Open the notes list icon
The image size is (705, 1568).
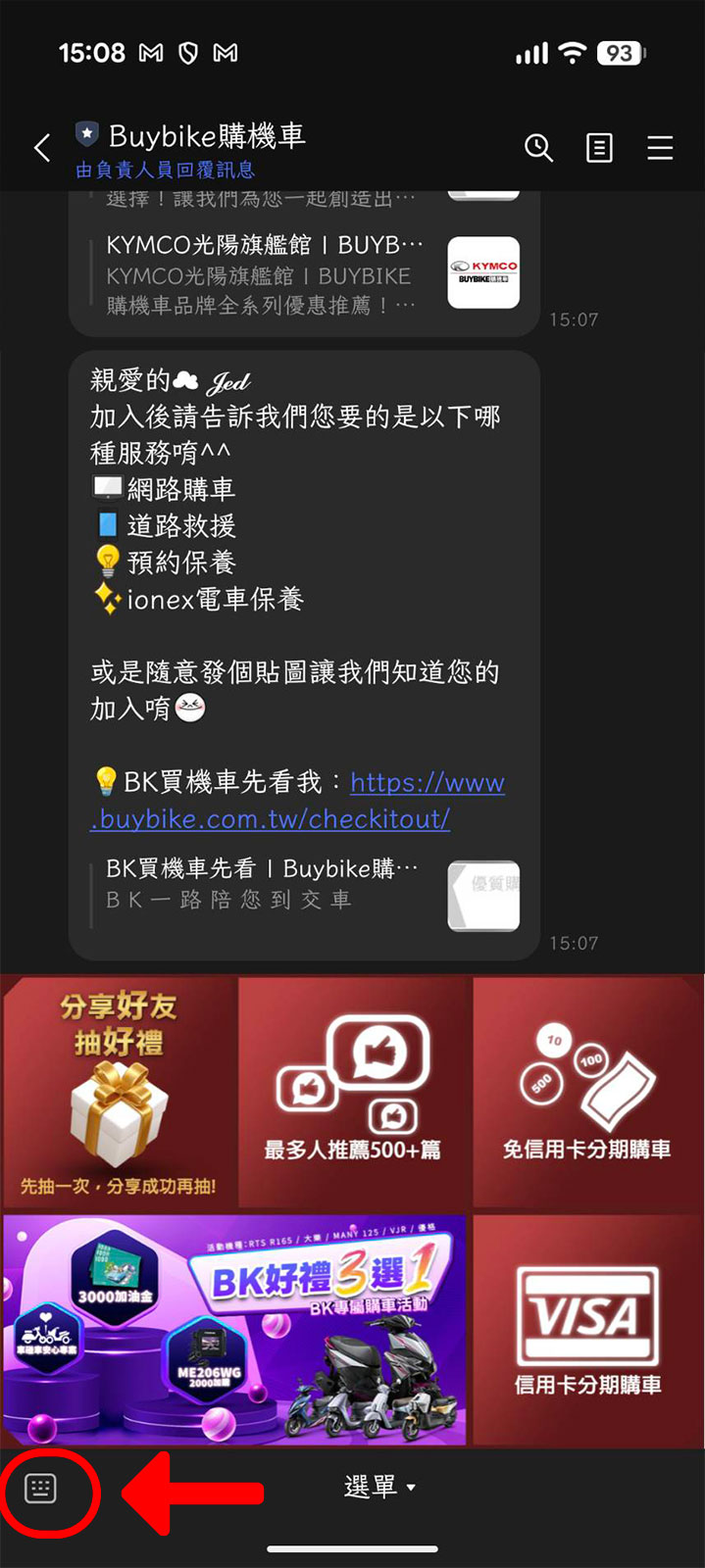click(x=599, y=148)
